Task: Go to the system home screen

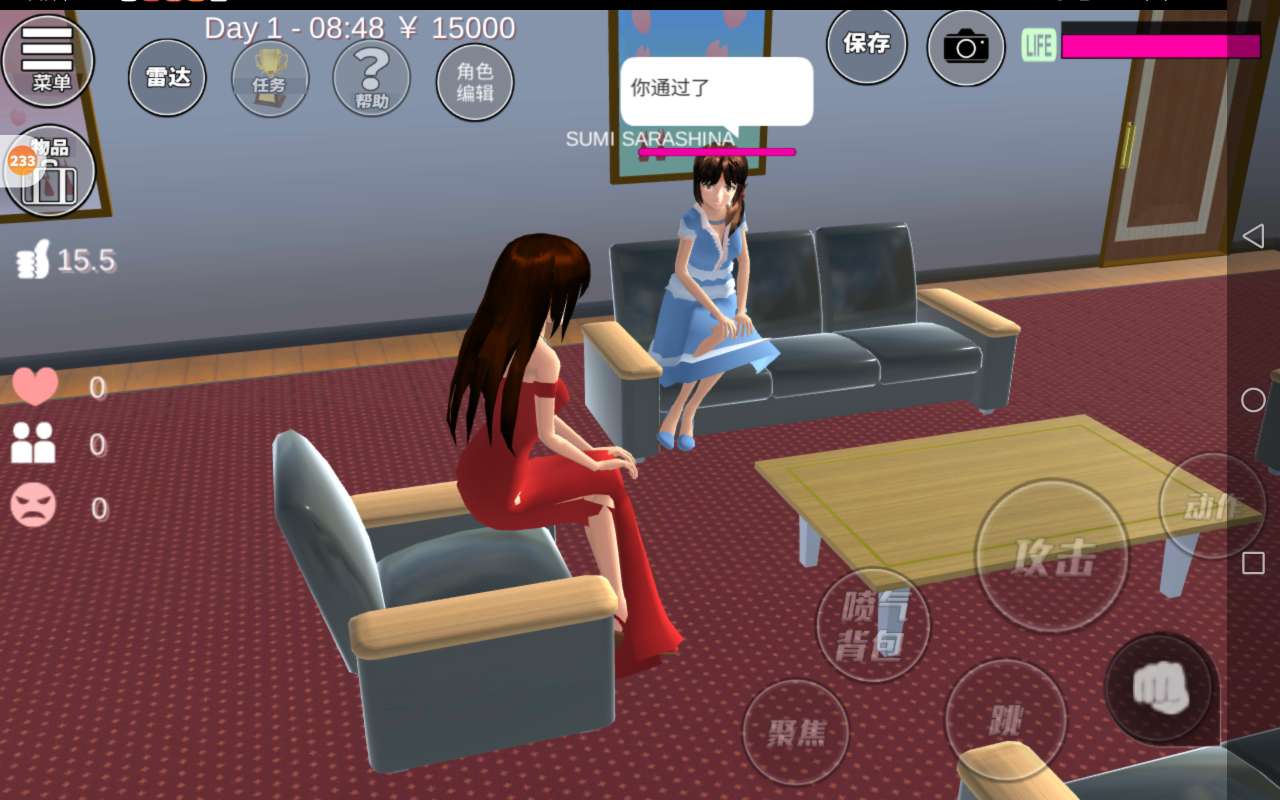Action: point(1253,400)
